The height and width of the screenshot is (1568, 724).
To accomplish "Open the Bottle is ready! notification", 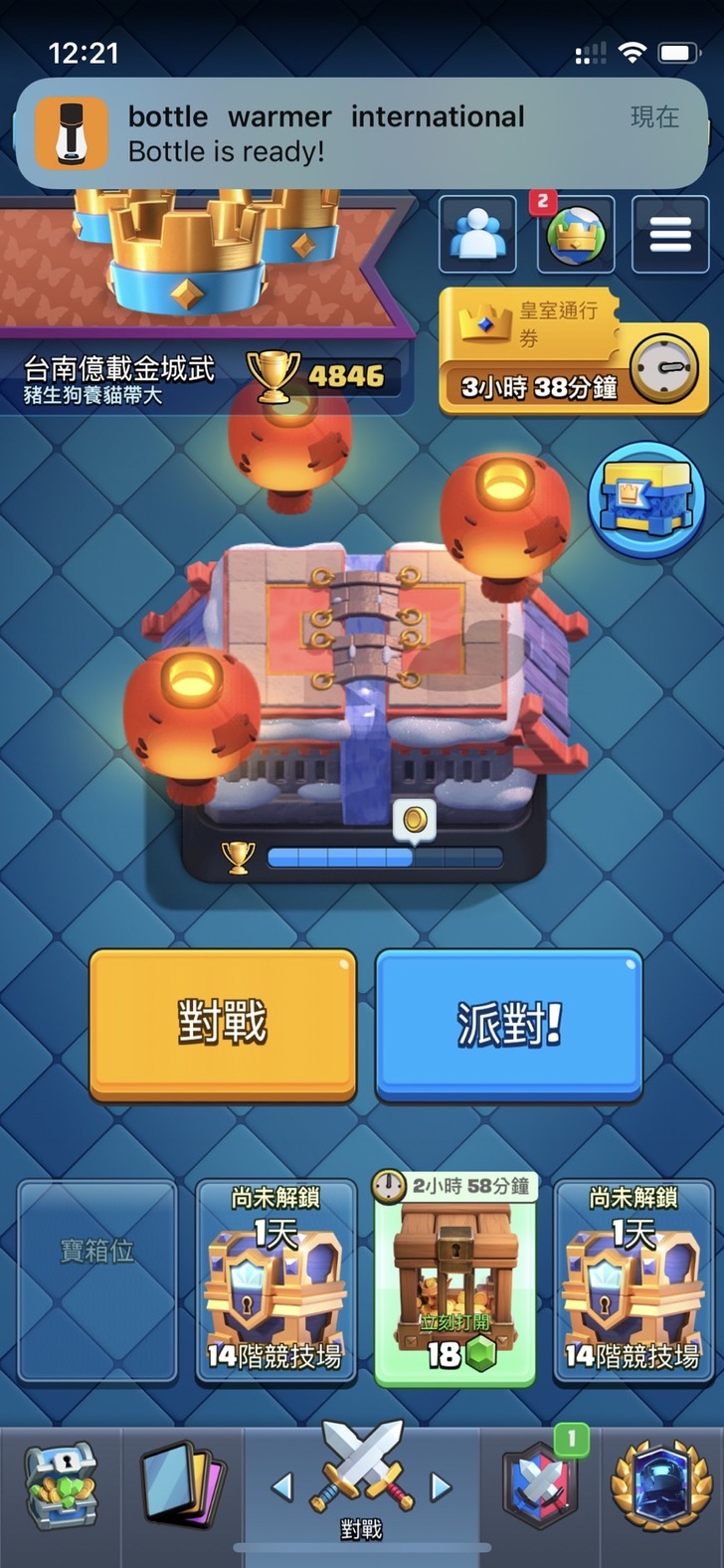I will click(x=362, y=133).
